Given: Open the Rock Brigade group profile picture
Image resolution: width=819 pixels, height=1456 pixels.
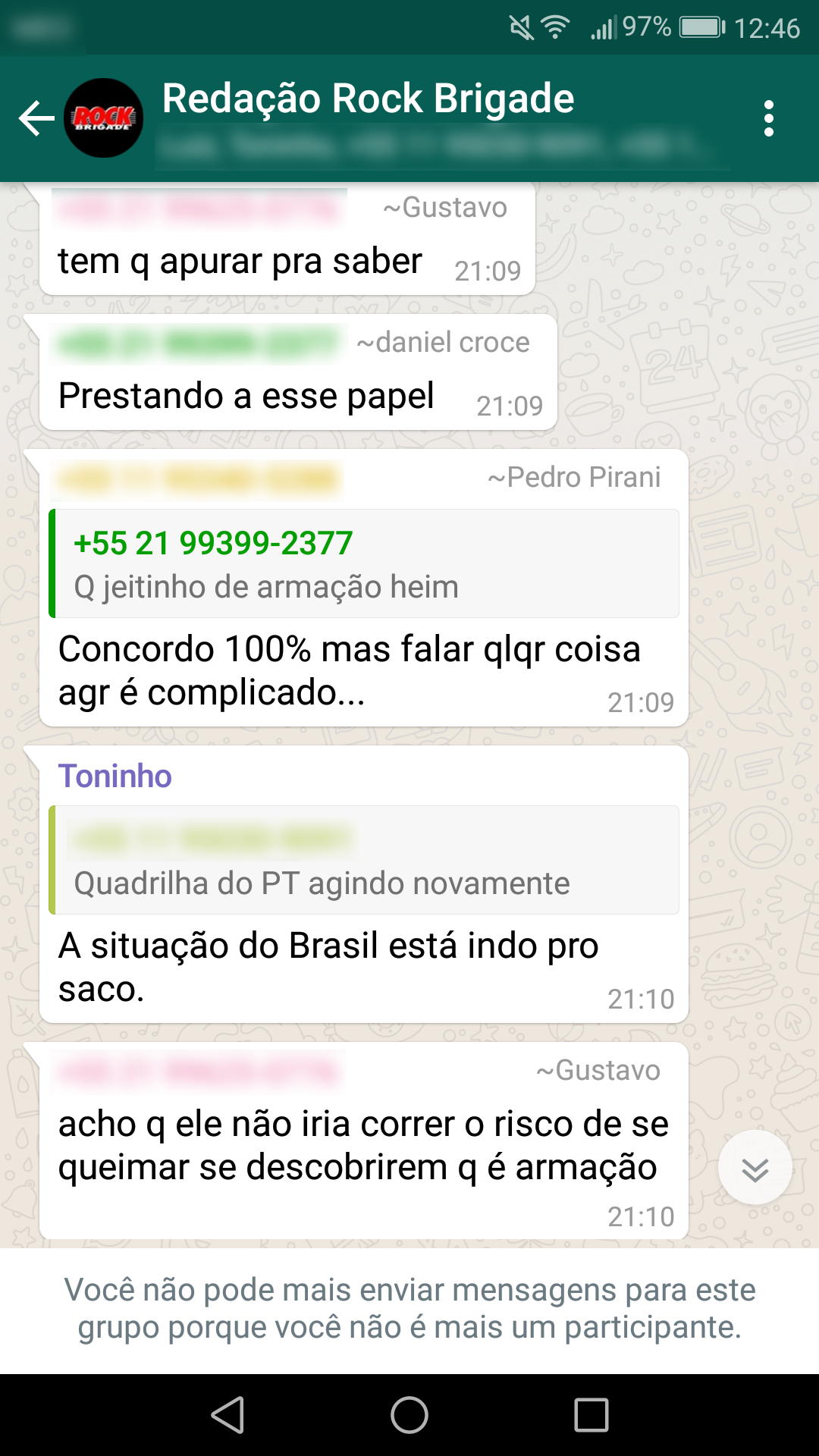Looking at the screenshot, I should pyautogui.click(x=104, y=118).
